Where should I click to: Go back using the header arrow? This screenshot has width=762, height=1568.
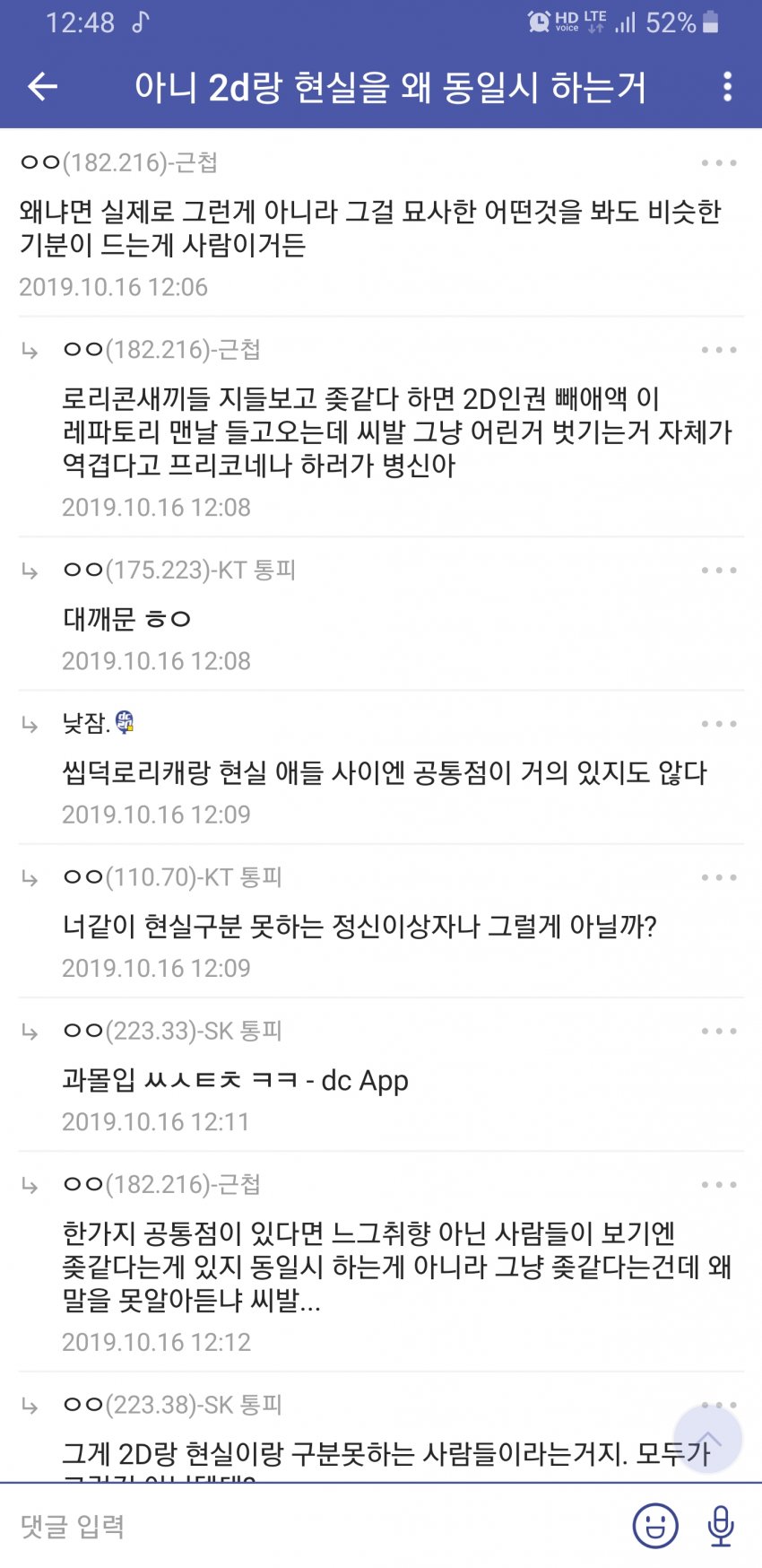coord(43,87)
